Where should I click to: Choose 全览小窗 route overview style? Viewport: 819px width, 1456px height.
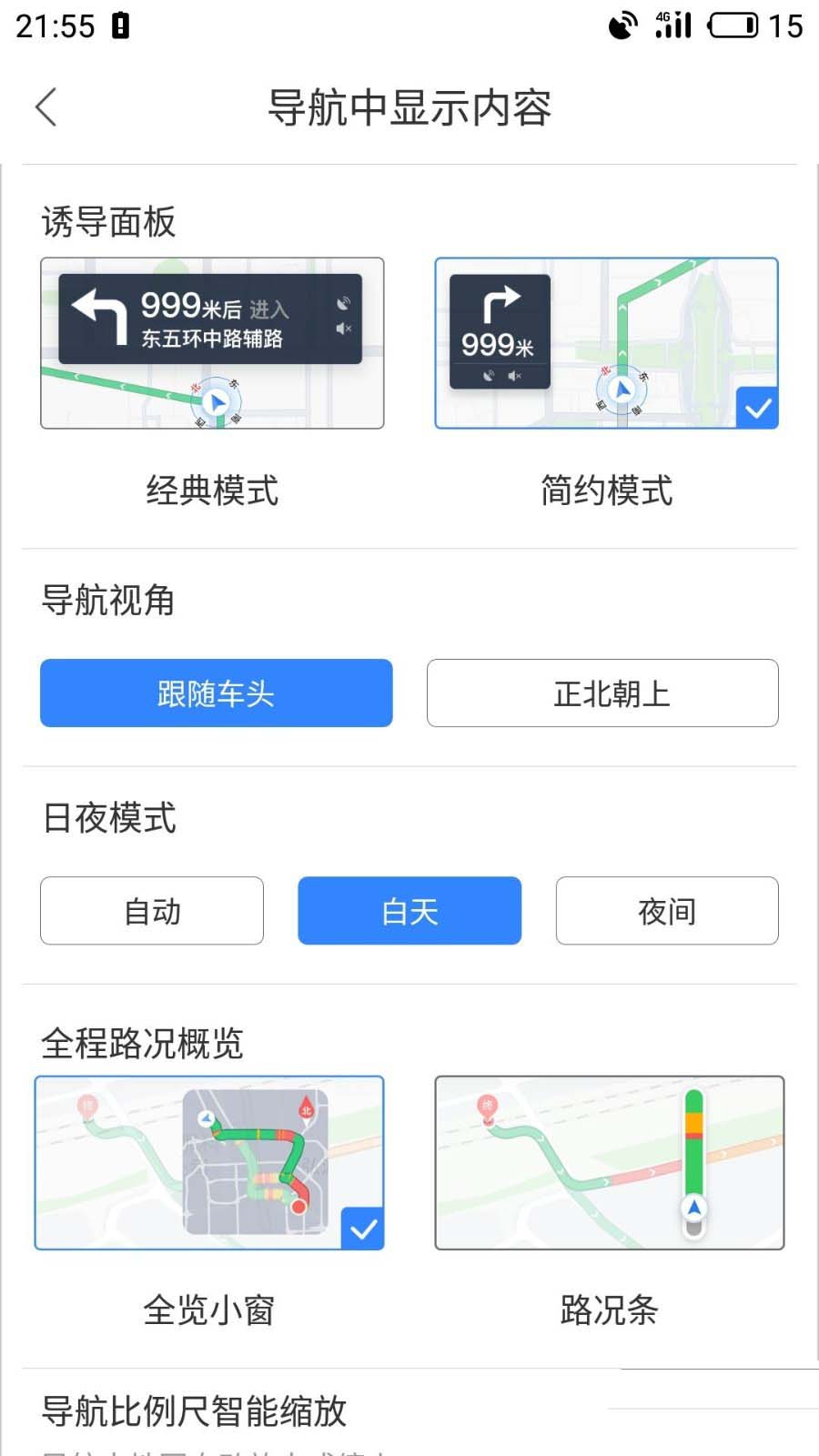pyautogui.click(x=209, y=1163)
